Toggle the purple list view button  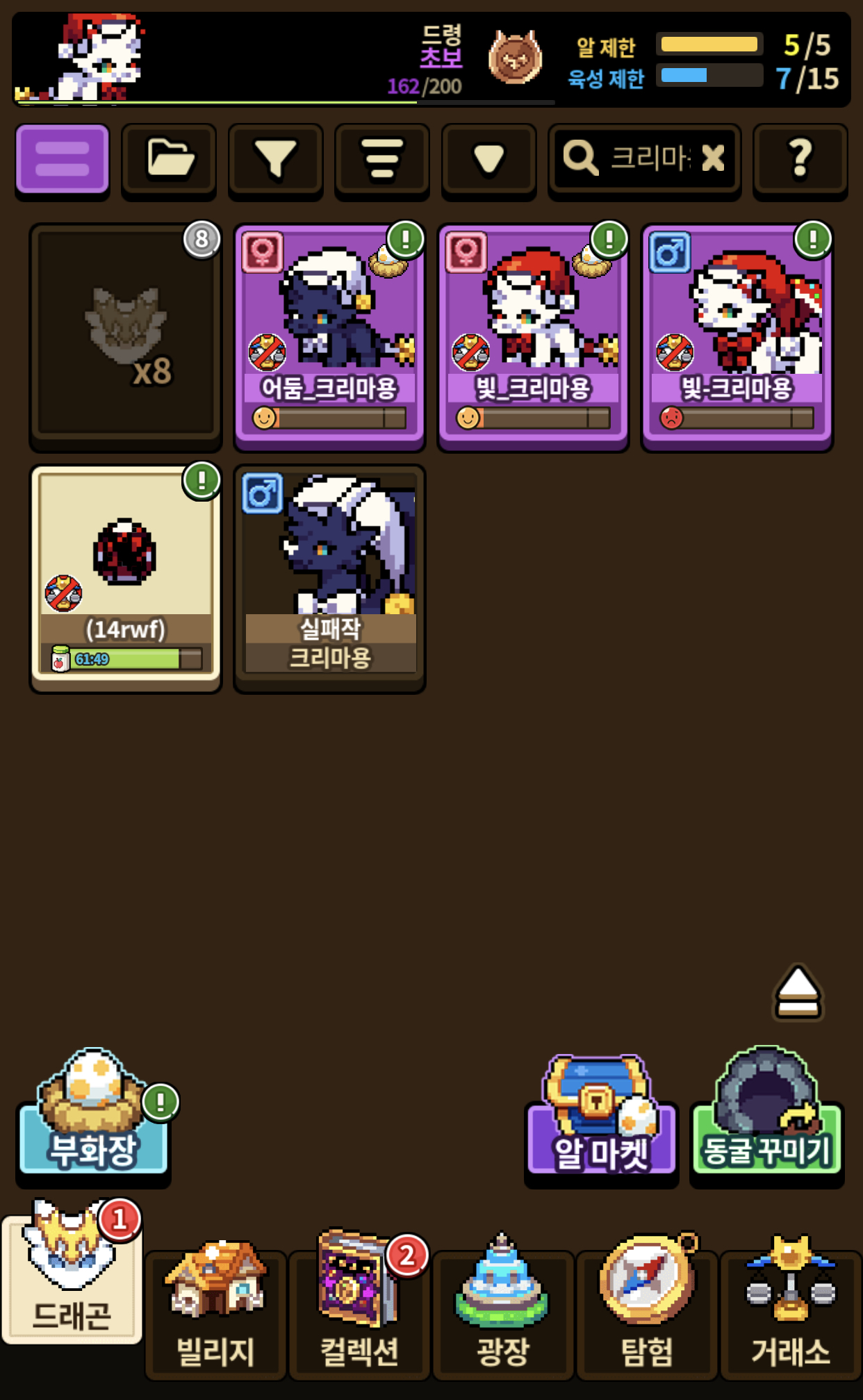[63, 160]
